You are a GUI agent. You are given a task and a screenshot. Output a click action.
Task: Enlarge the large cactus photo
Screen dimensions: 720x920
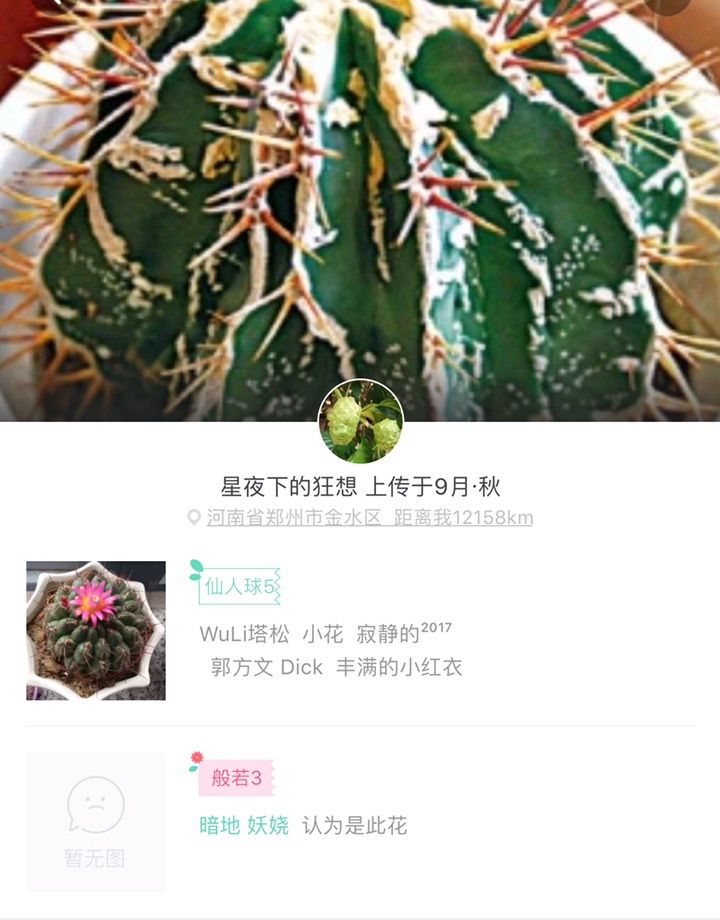coord(360,200)
